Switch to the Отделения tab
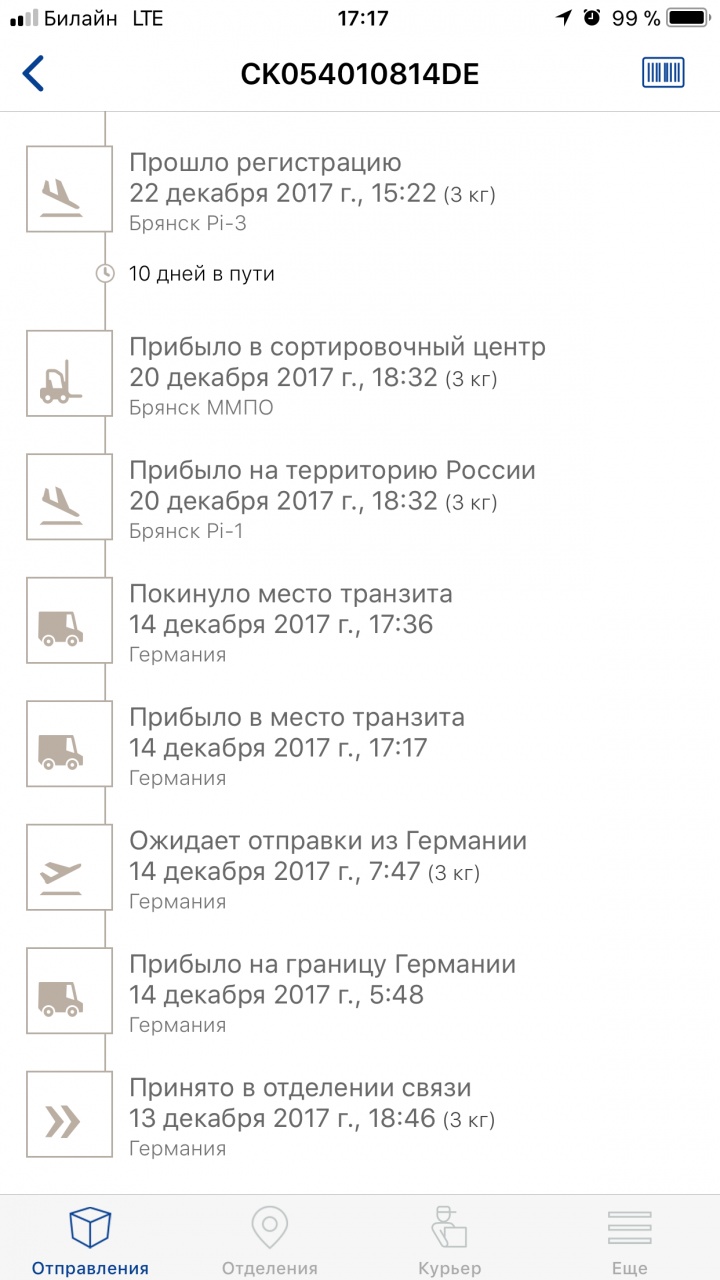 pos(270,1240)
